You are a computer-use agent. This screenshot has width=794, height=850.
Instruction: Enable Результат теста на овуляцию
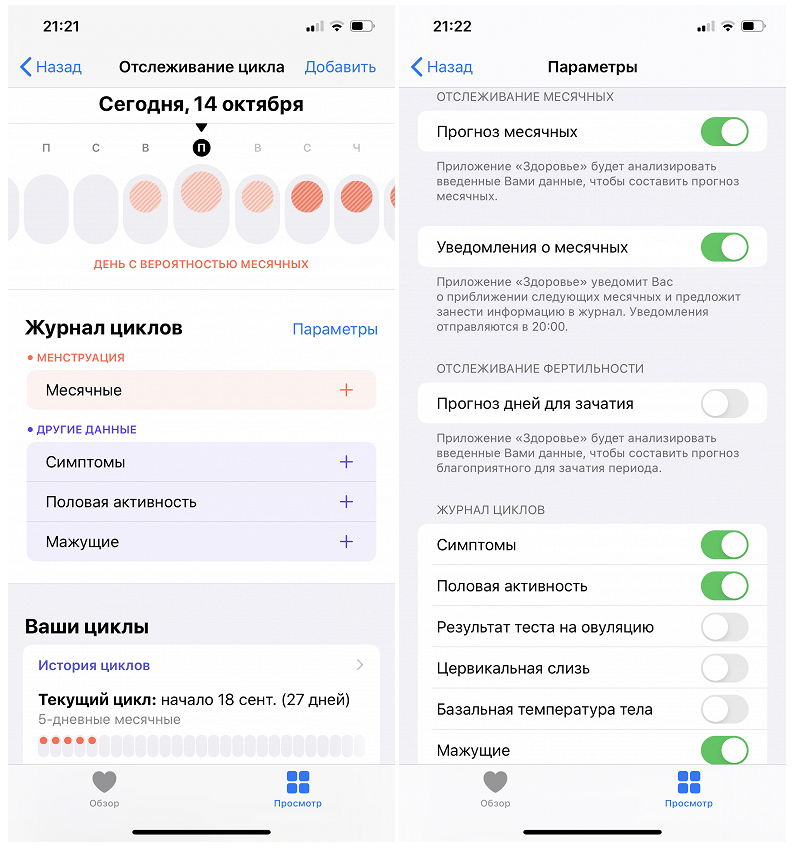724,627
